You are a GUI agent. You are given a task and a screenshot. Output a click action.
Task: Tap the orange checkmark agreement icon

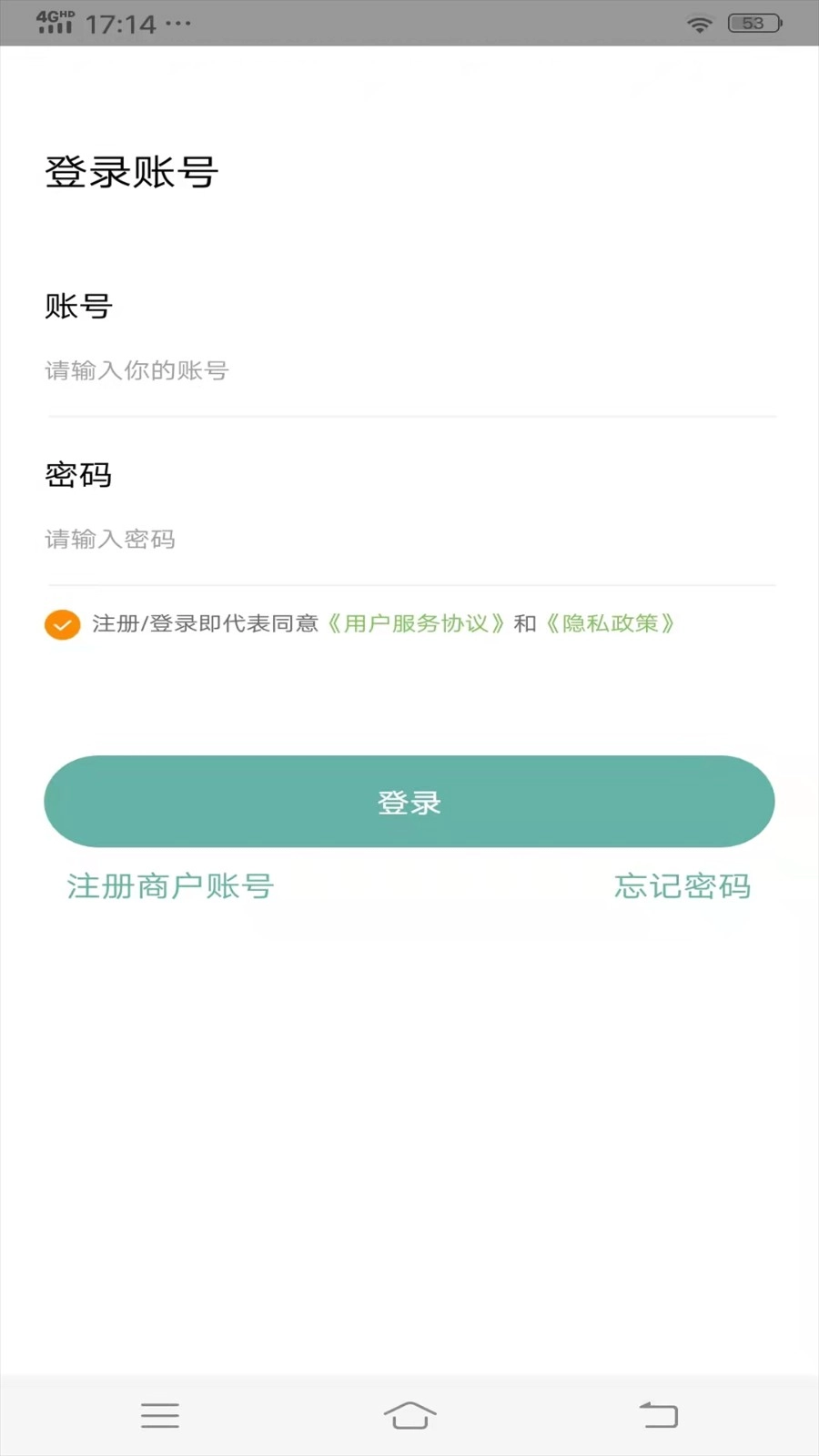pyautogui.click(x=62, y=624)
